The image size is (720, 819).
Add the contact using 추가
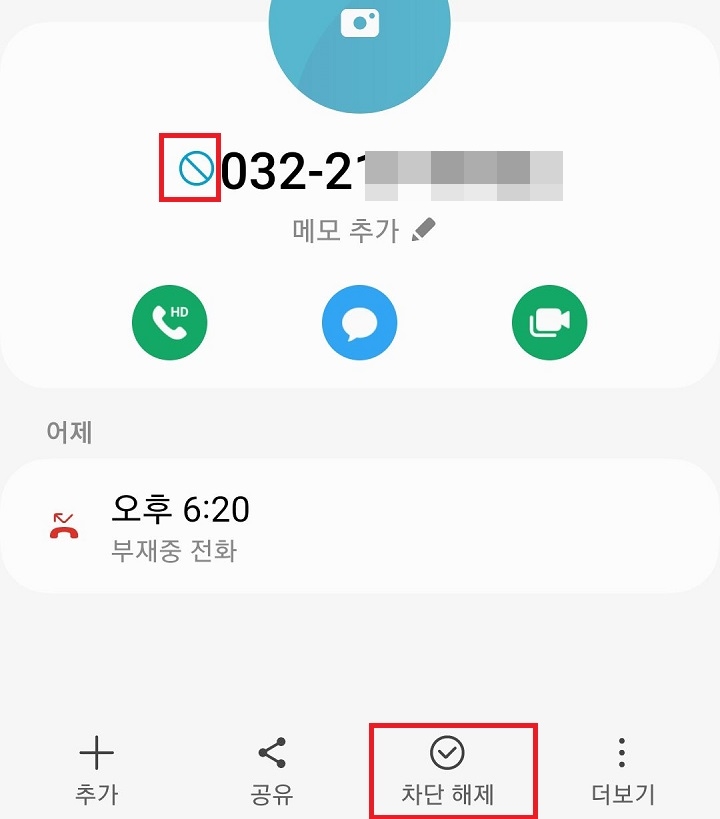tap(96, 770)
